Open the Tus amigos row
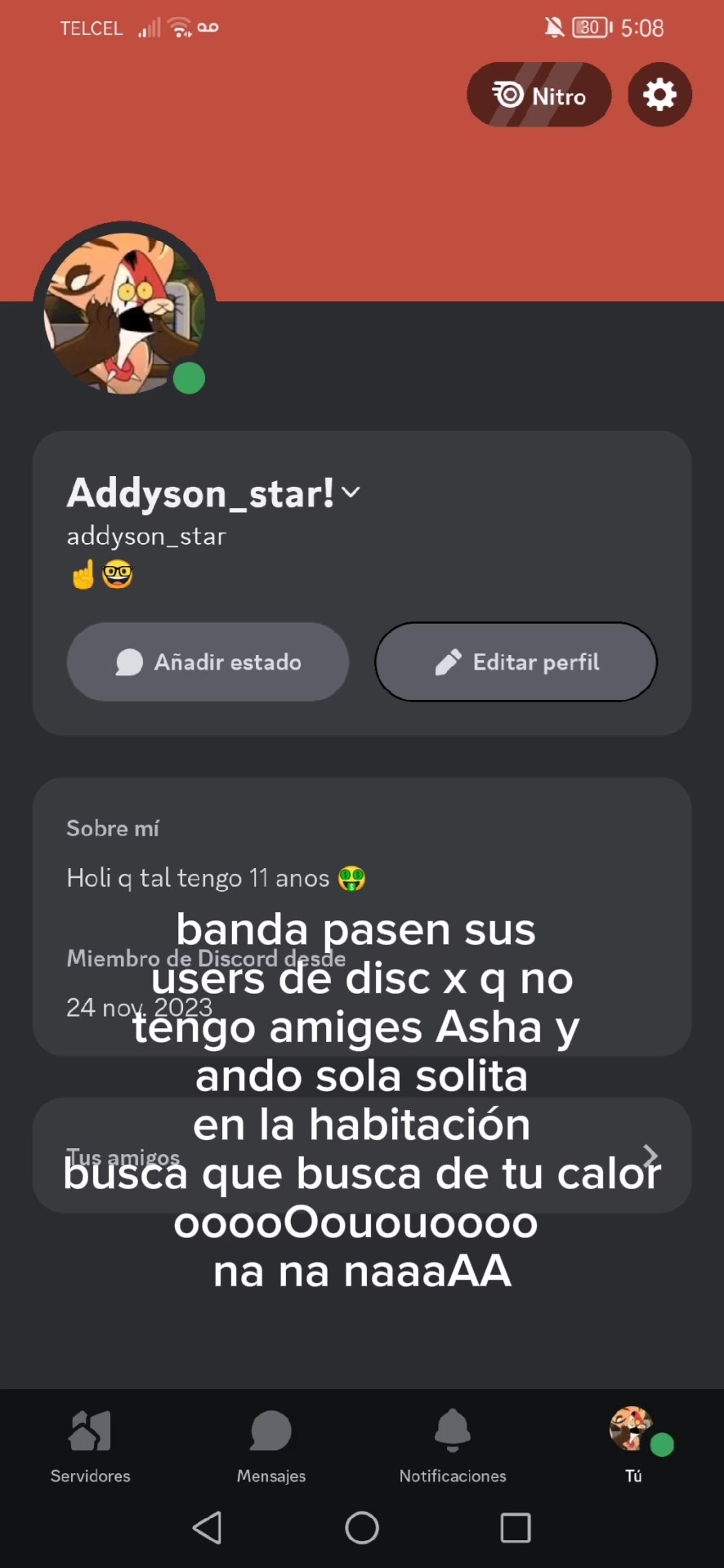724x1568 pixels. [361, 1156]
